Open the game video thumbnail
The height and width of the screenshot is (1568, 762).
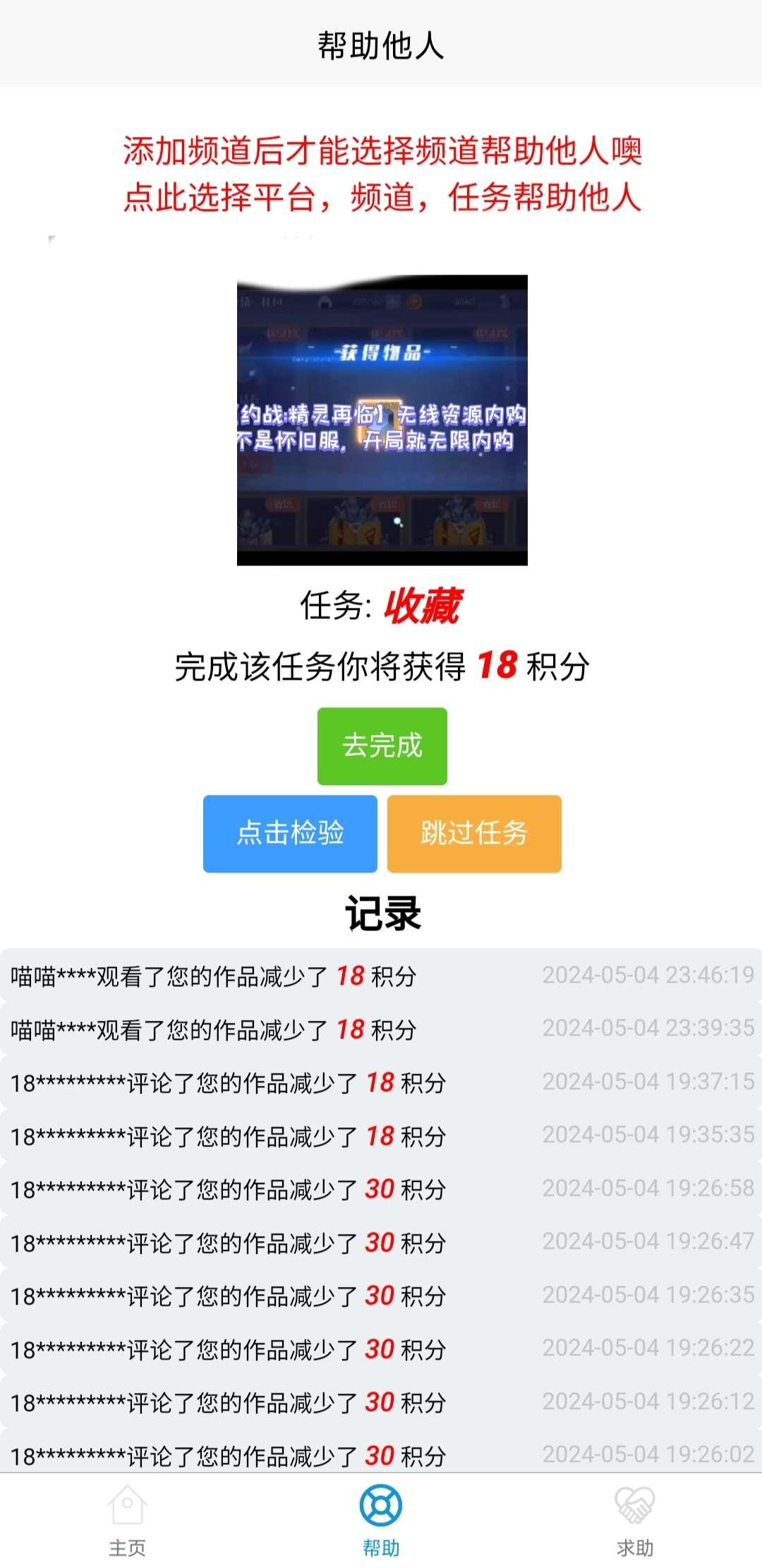coord(381,424)
